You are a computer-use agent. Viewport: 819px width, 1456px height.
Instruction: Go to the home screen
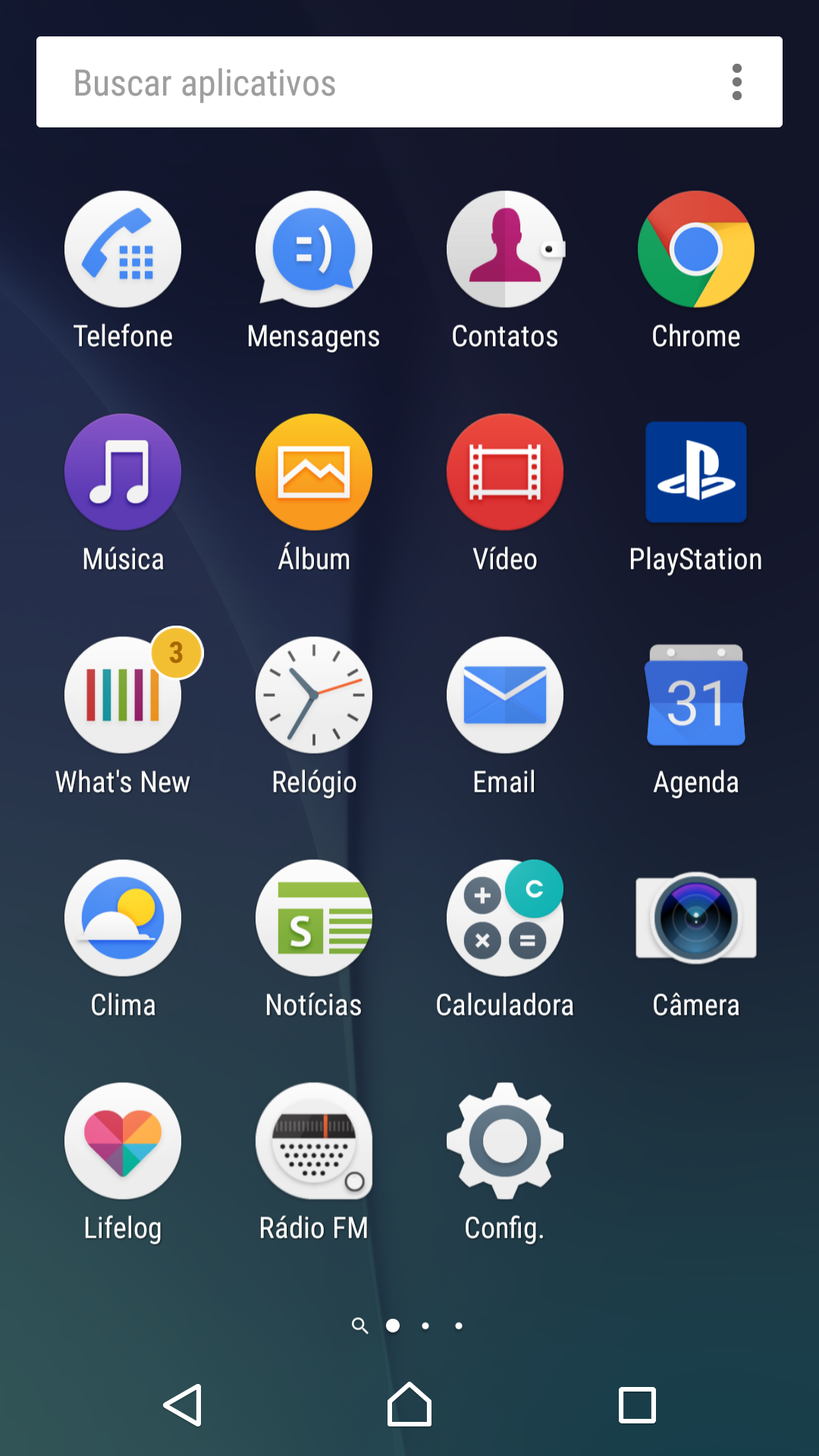409,1404
